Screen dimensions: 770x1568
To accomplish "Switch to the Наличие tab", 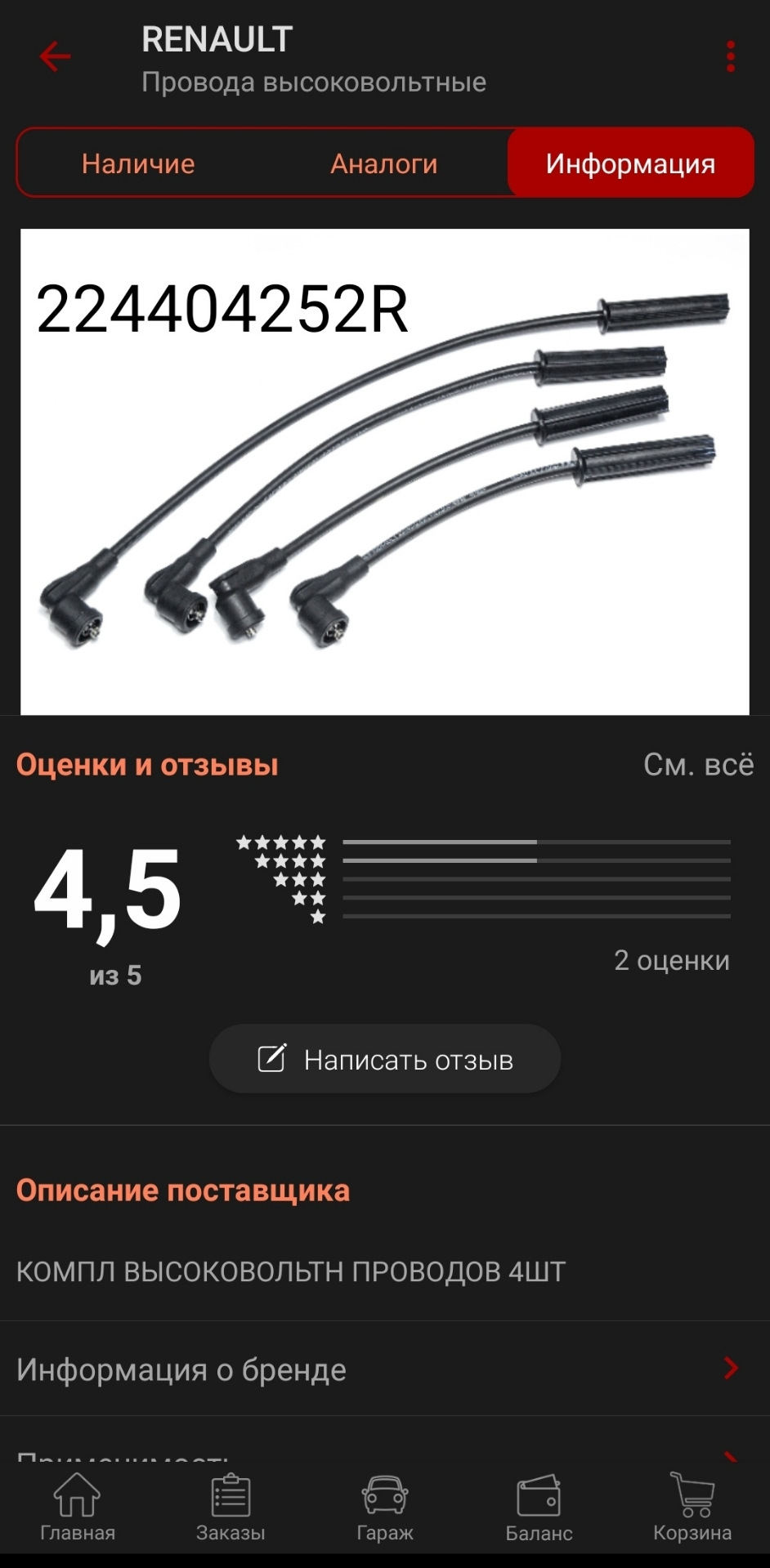I will 137,162.
